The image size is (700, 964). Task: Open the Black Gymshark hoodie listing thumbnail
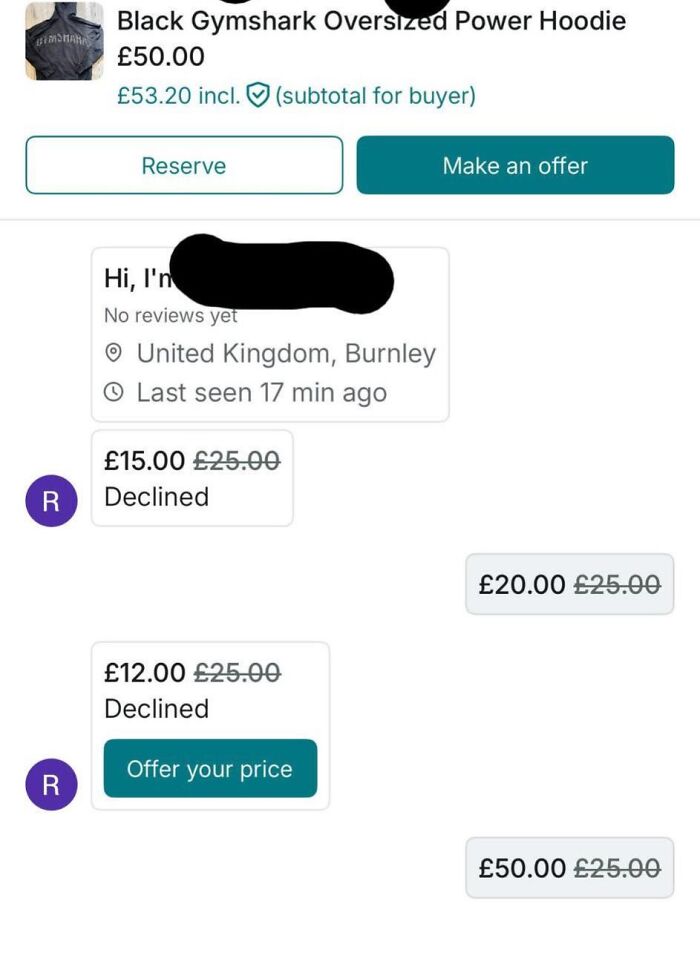pyautogui.click(x=64, y=42)
